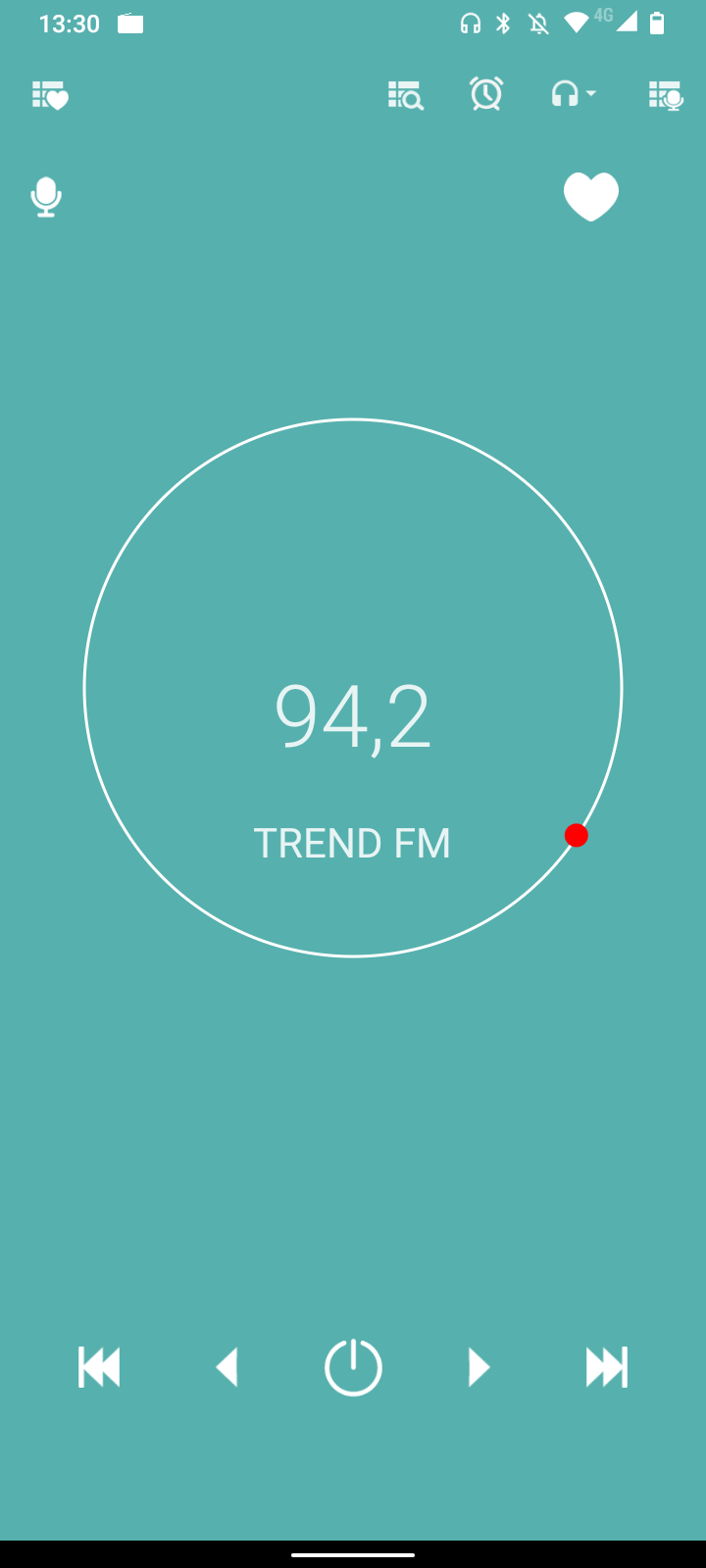Step the frequency up
This screenshot has height=1568, width=706.
[x=479, y=1367]
